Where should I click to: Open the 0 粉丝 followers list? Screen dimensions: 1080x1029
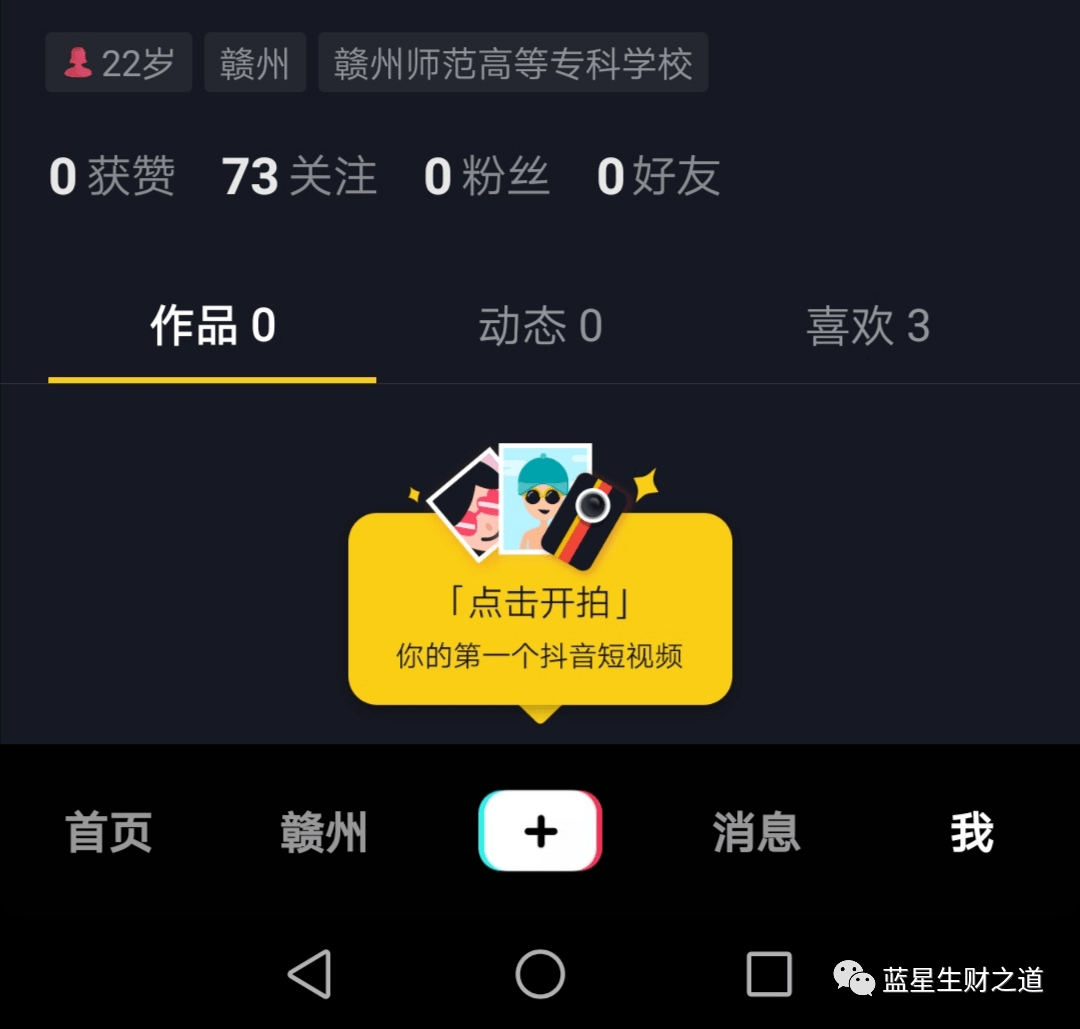(486, 177)
